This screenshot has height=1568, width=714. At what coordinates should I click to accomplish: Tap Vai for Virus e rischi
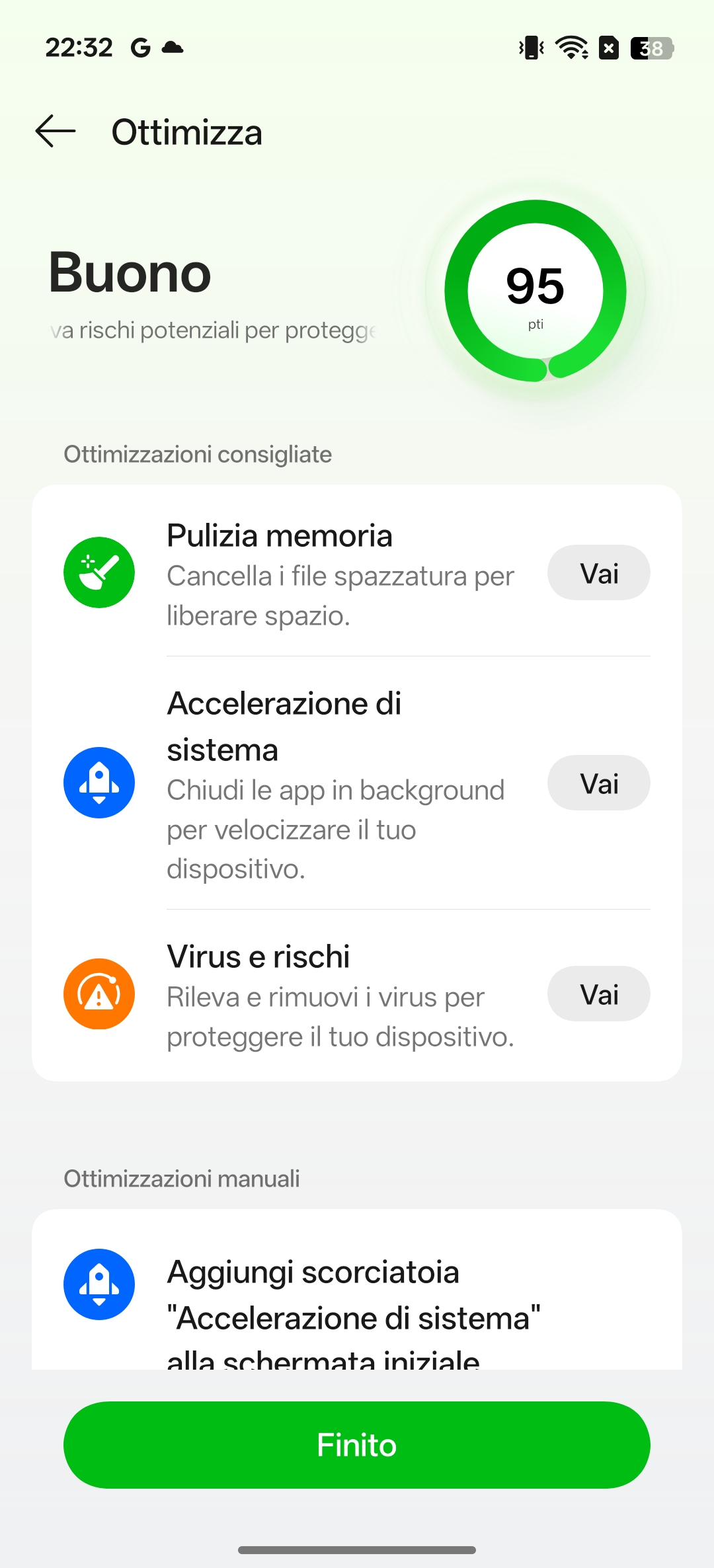click(x=598, y=994)
